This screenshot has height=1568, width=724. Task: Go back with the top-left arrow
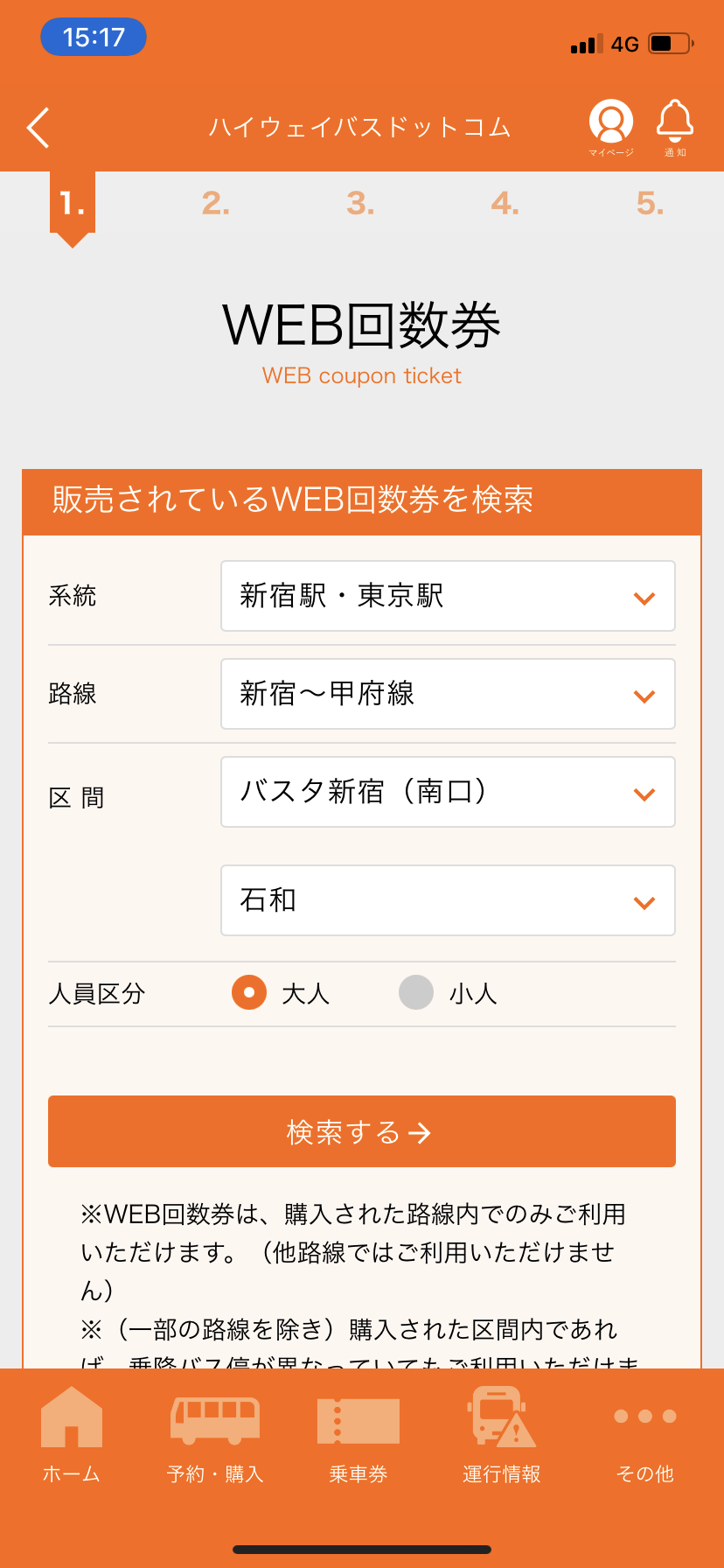[x=38, y=128]
